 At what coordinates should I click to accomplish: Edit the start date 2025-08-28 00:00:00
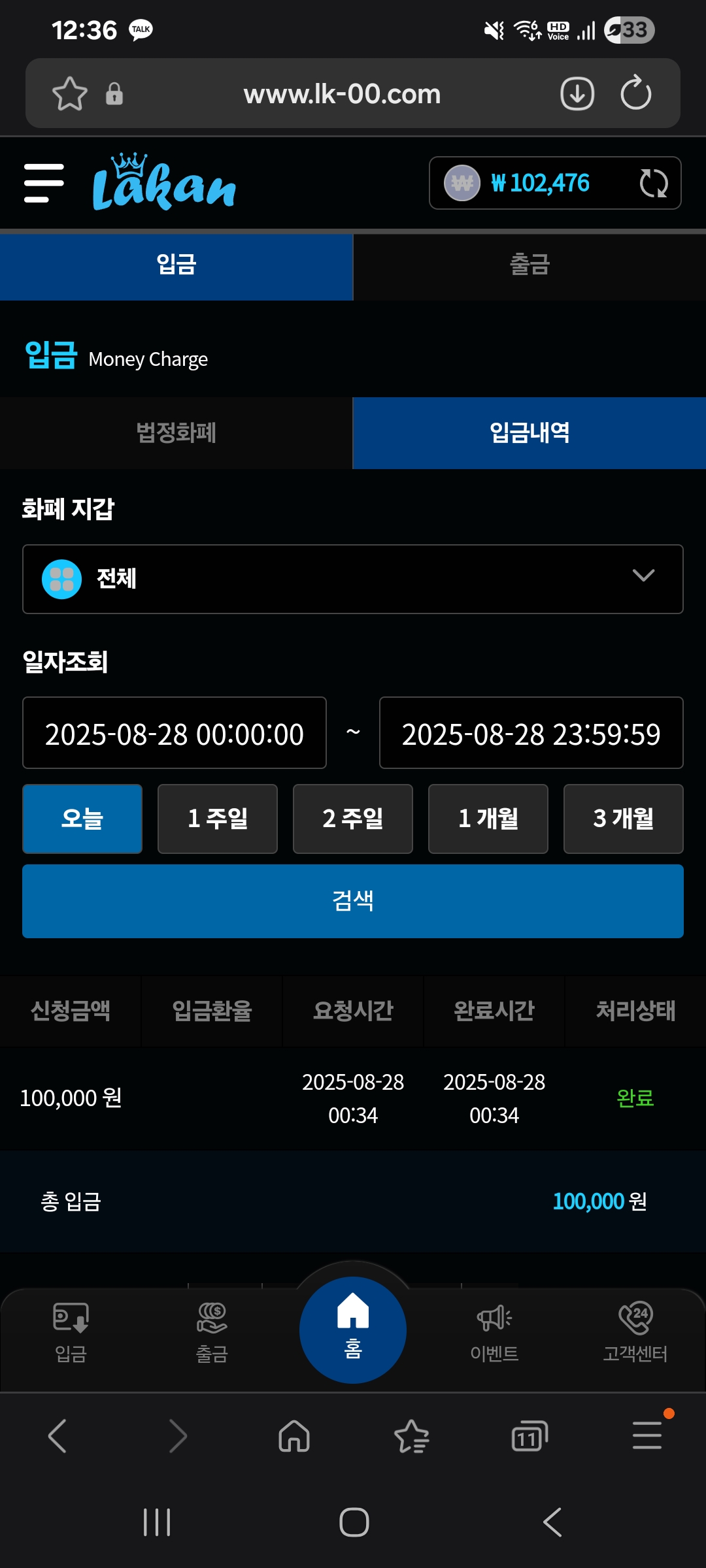[175, 733]
